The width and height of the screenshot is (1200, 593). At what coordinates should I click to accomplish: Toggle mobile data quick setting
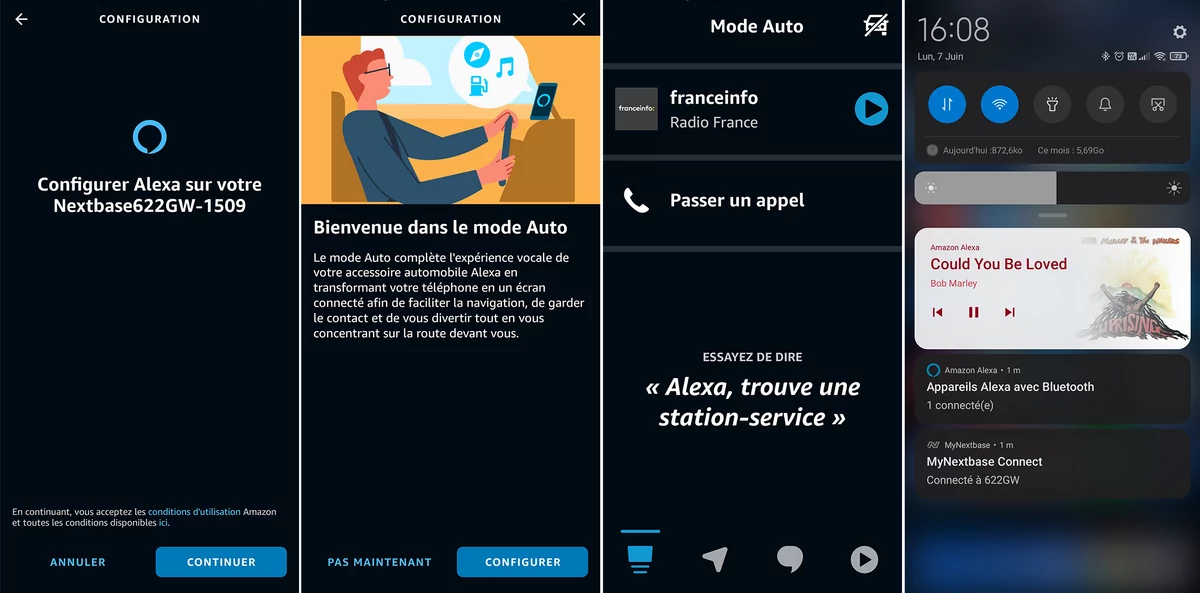coord(947,104)
